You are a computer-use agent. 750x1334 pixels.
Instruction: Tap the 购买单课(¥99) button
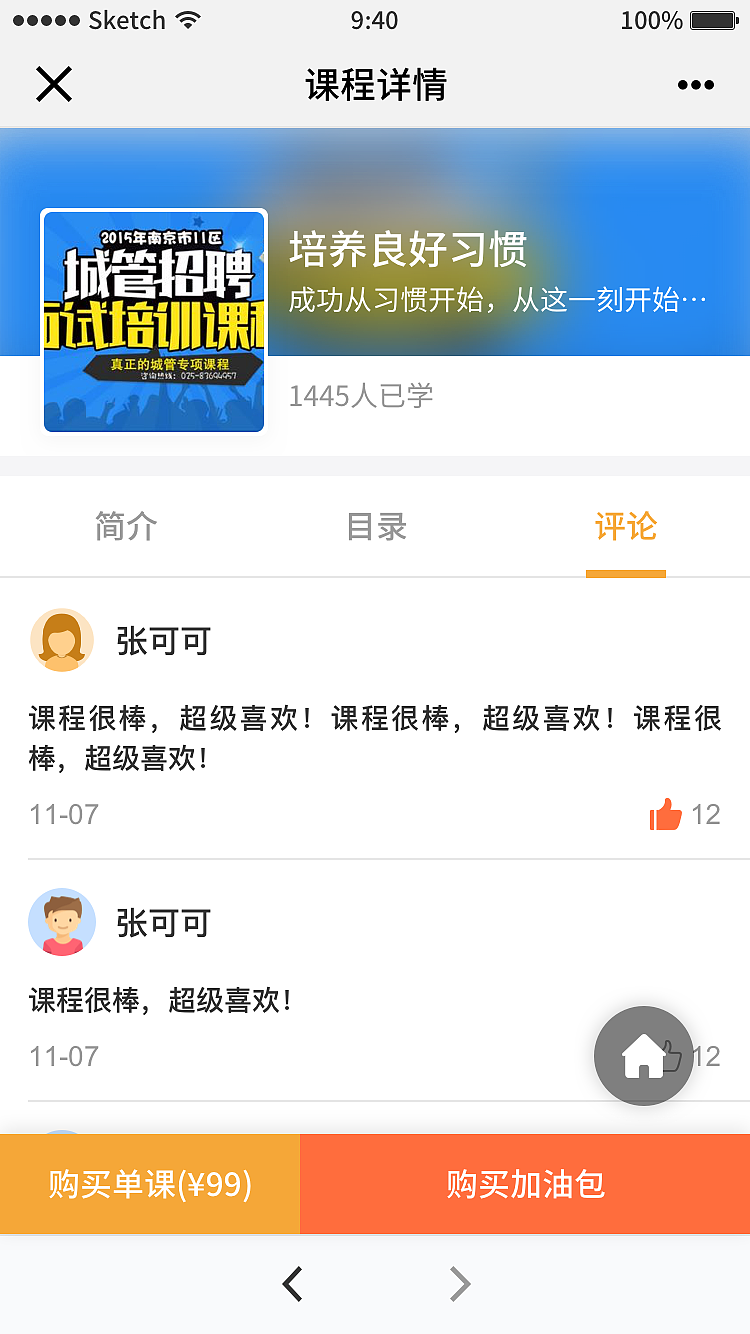pyautogui.click(x=150, y=1184)
